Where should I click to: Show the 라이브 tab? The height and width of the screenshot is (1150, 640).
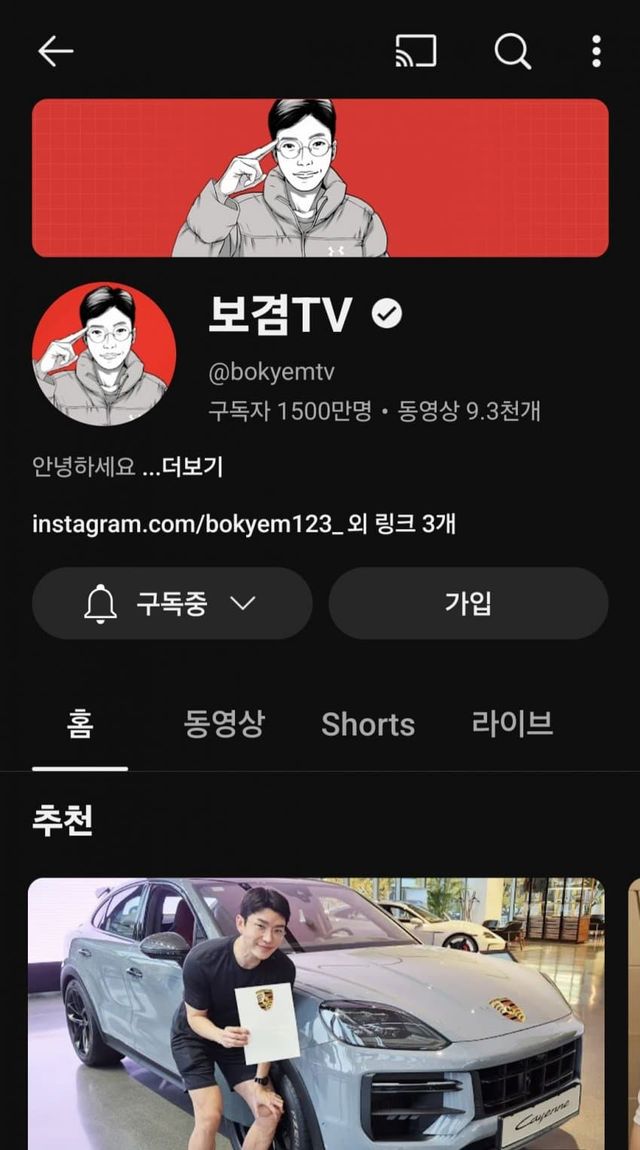[512, 725]
